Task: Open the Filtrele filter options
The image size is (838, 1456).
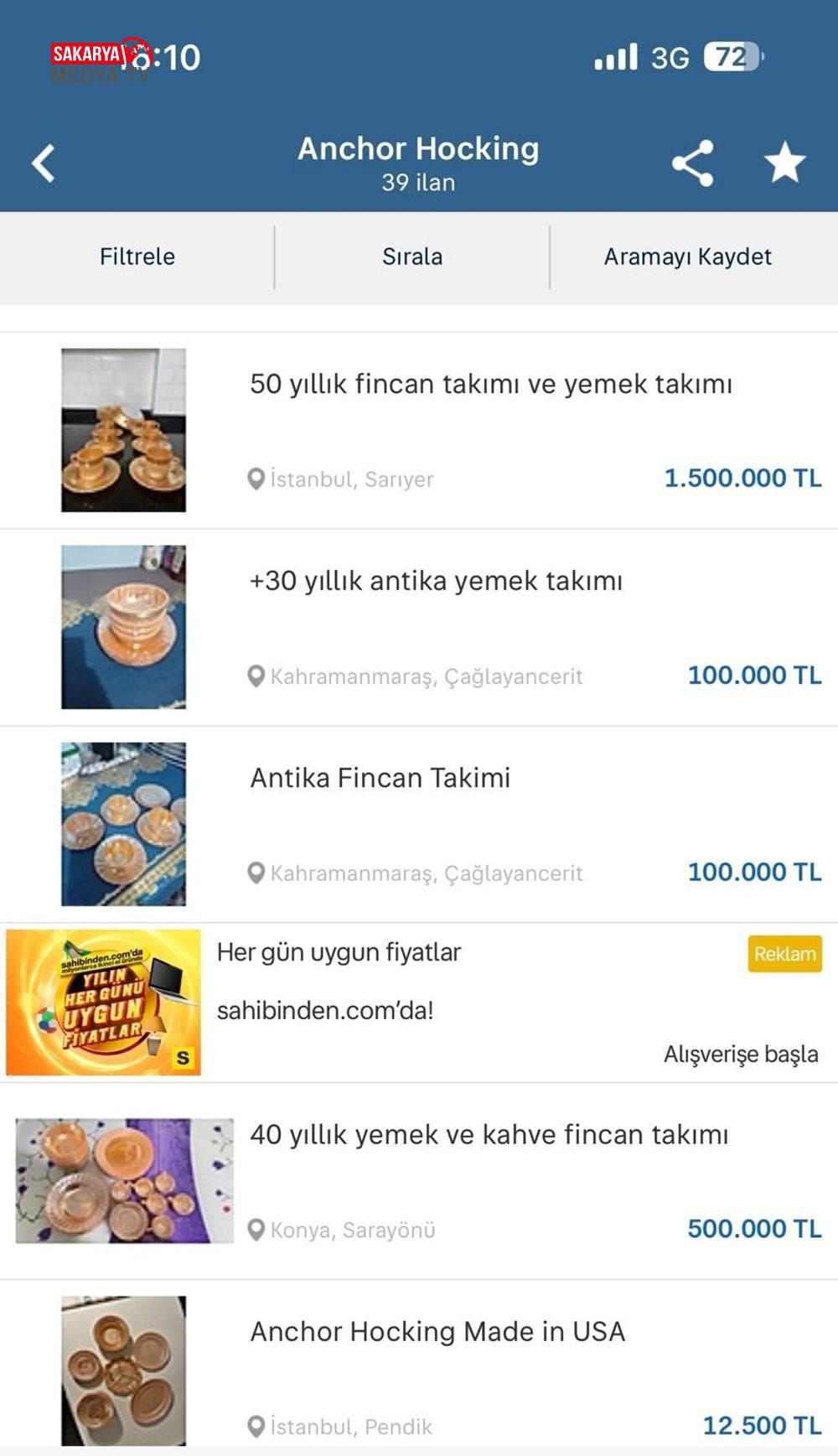Action: point(137,256)
